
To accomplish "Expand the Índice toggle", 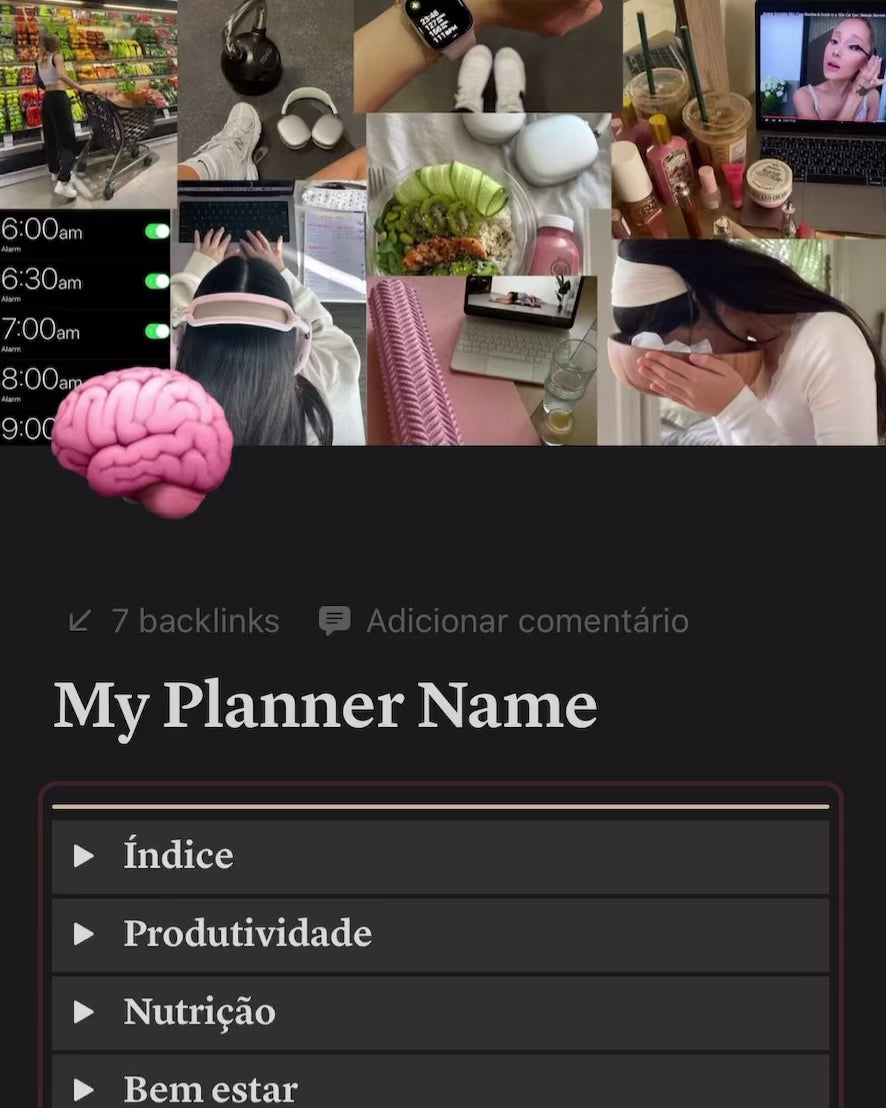I will click(x=84, y=856).
